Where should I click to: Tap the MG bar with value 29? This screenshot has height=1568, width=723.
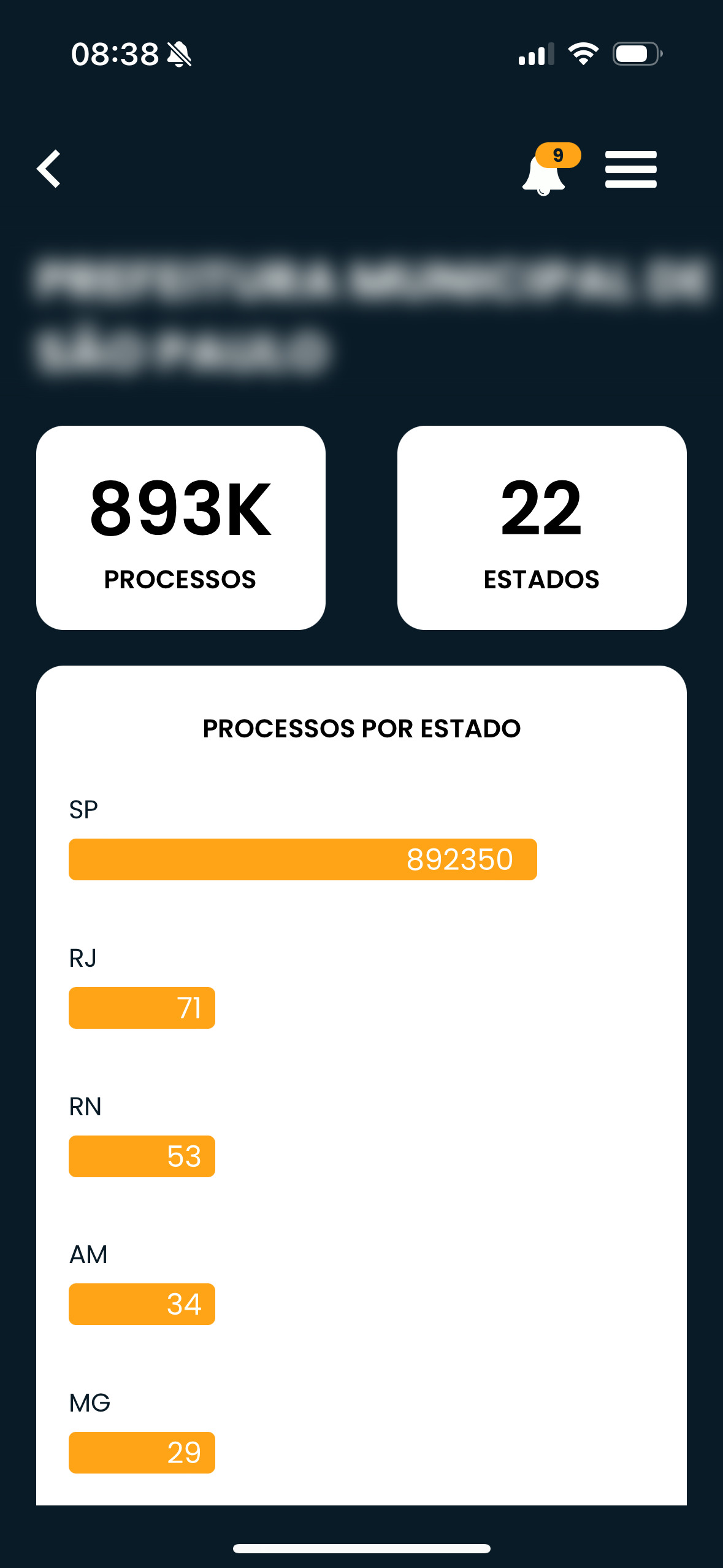142,1453
